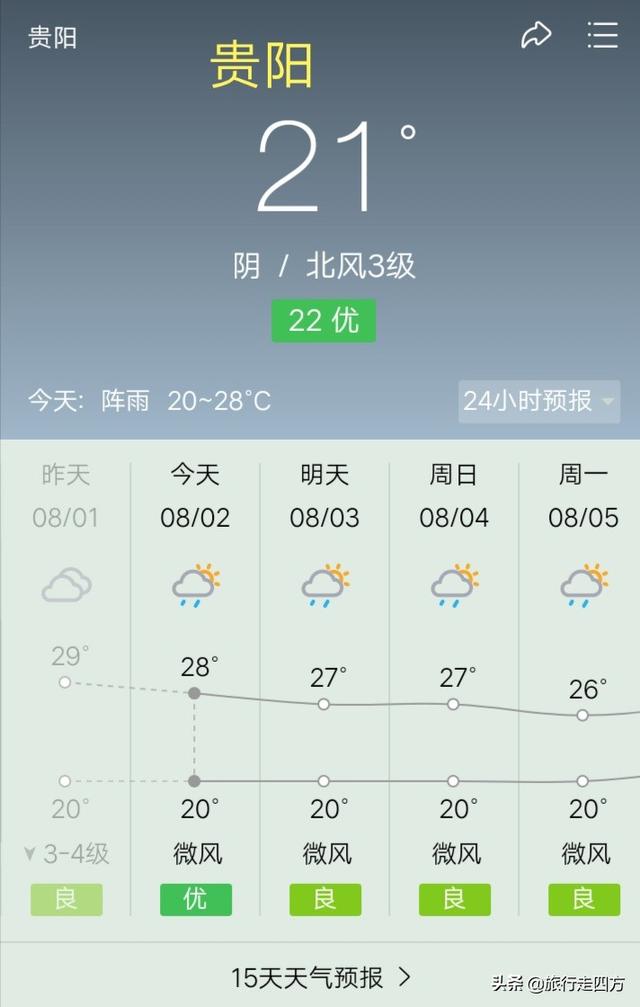The image size is (640, 1007).
Task: Open the 15天天气预报 forecast
Action: [320, 977]
